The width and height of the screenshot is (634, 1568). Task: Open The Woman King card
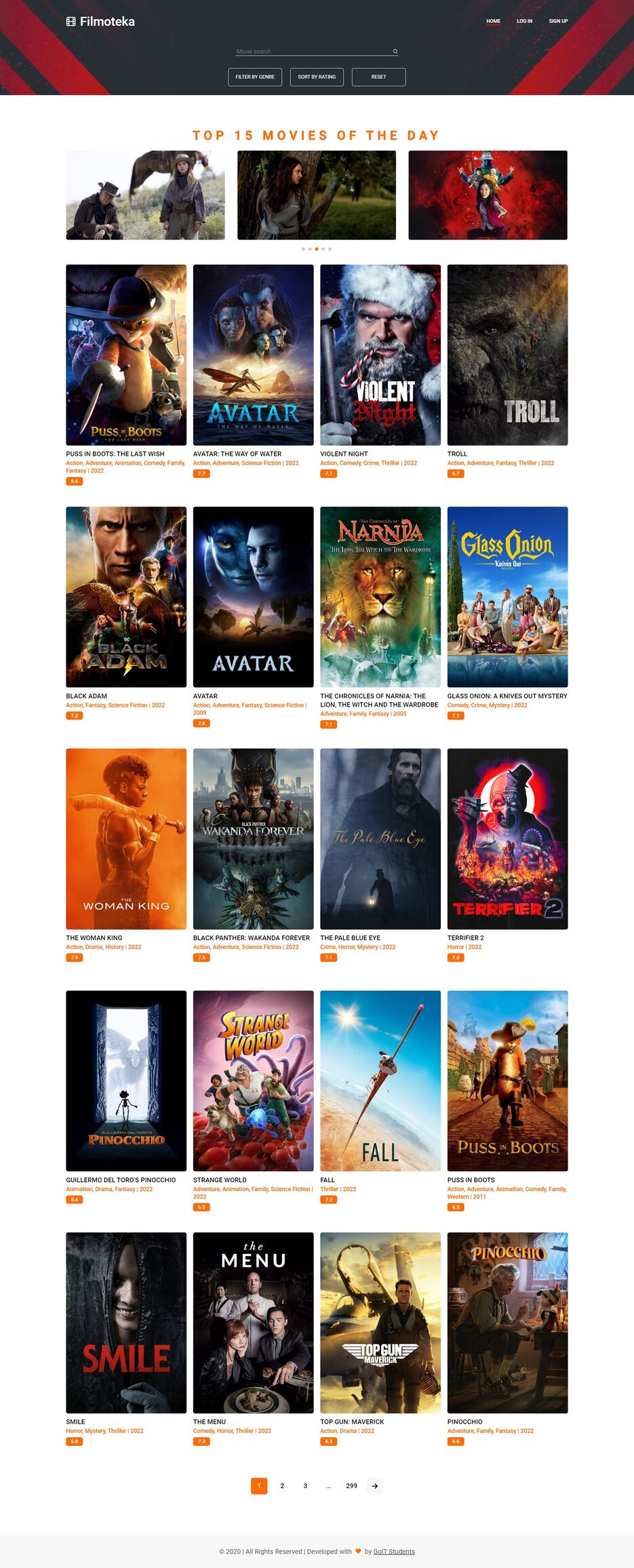pos(126,839)
